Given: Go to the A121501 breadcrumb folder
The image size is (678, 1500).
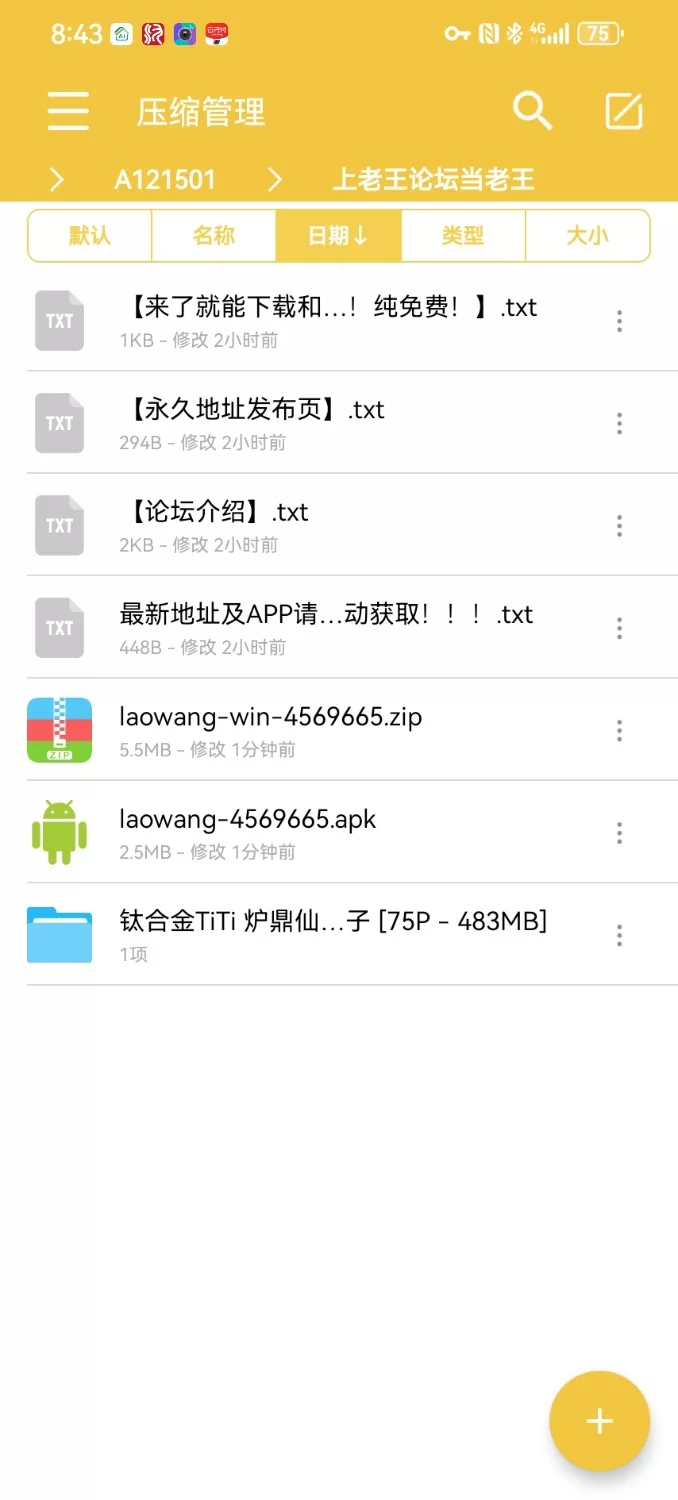Looking at the screenshot, I should tap(165, 179).
